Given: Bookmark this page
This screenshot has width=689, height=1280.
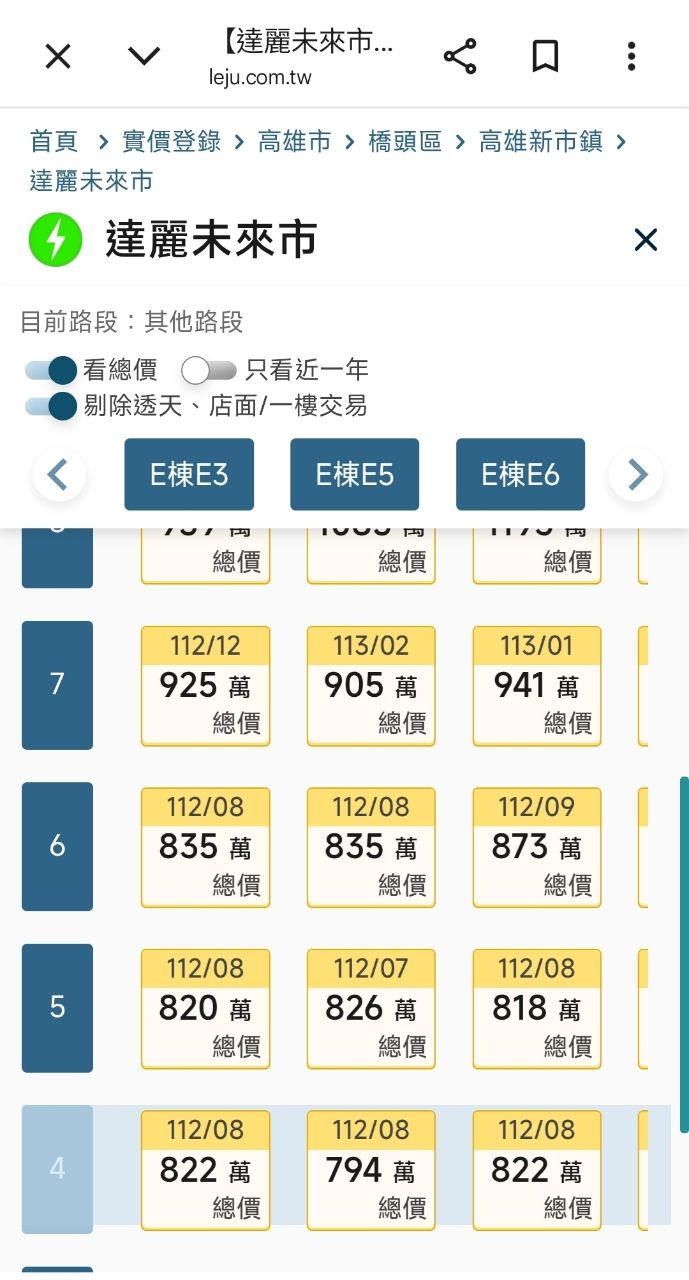Looking at the screenshot, I should 545,57.
